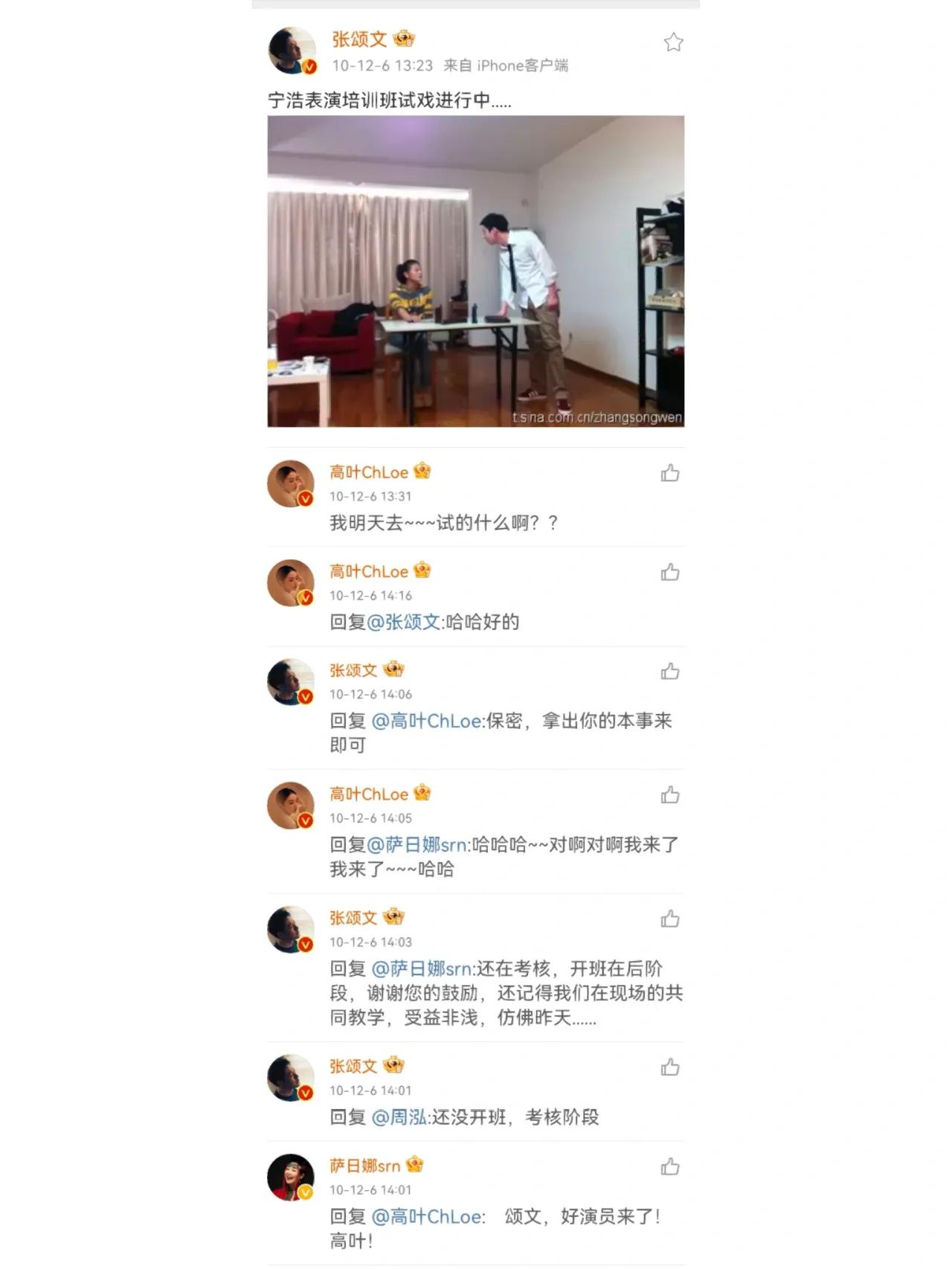
Task: Like 萨日娜srn's comment 颂文，好演员来了
Action: [669, 1167]
